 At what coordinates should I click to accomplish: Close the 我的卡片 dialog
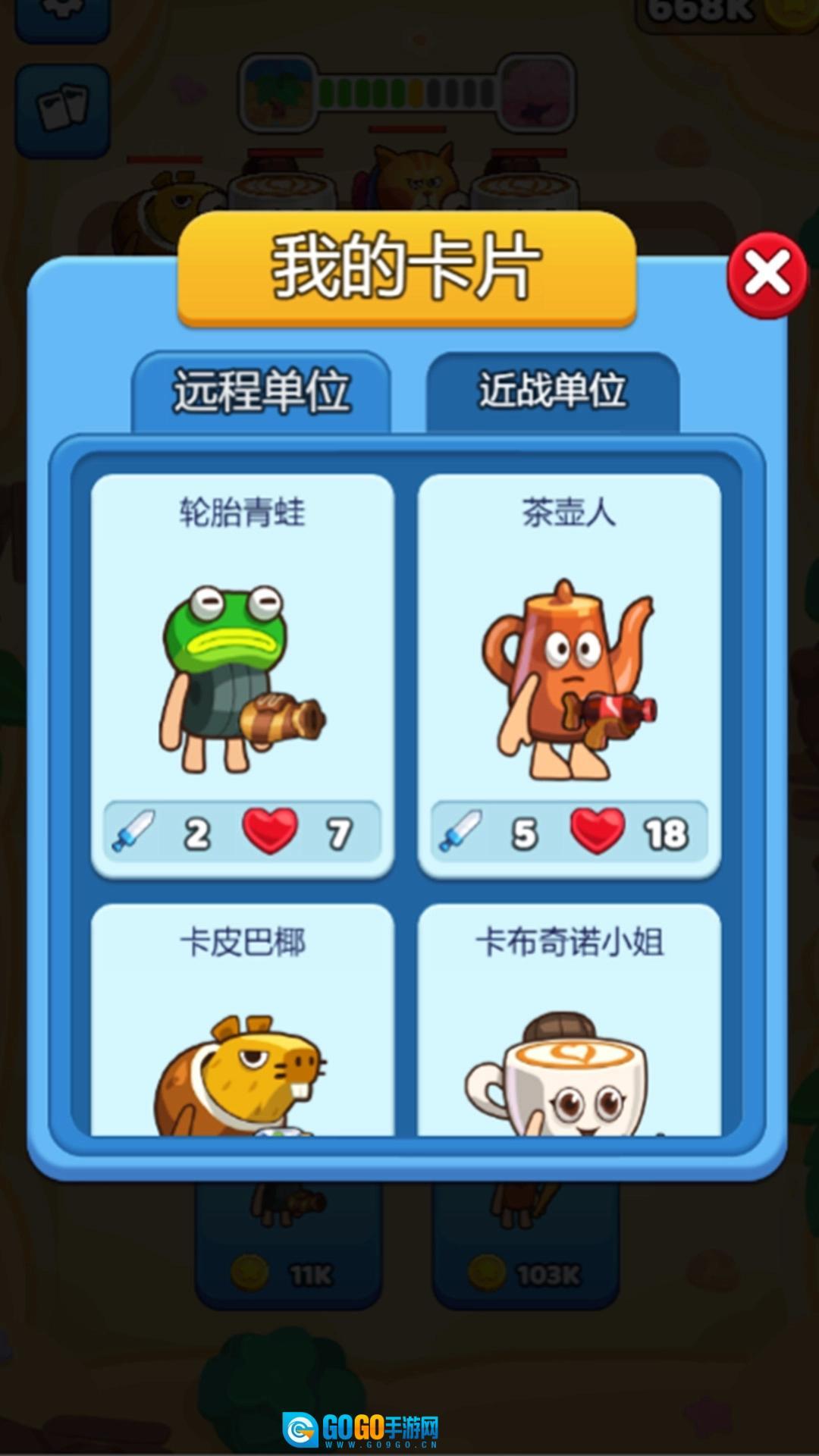tap(767, 275)
